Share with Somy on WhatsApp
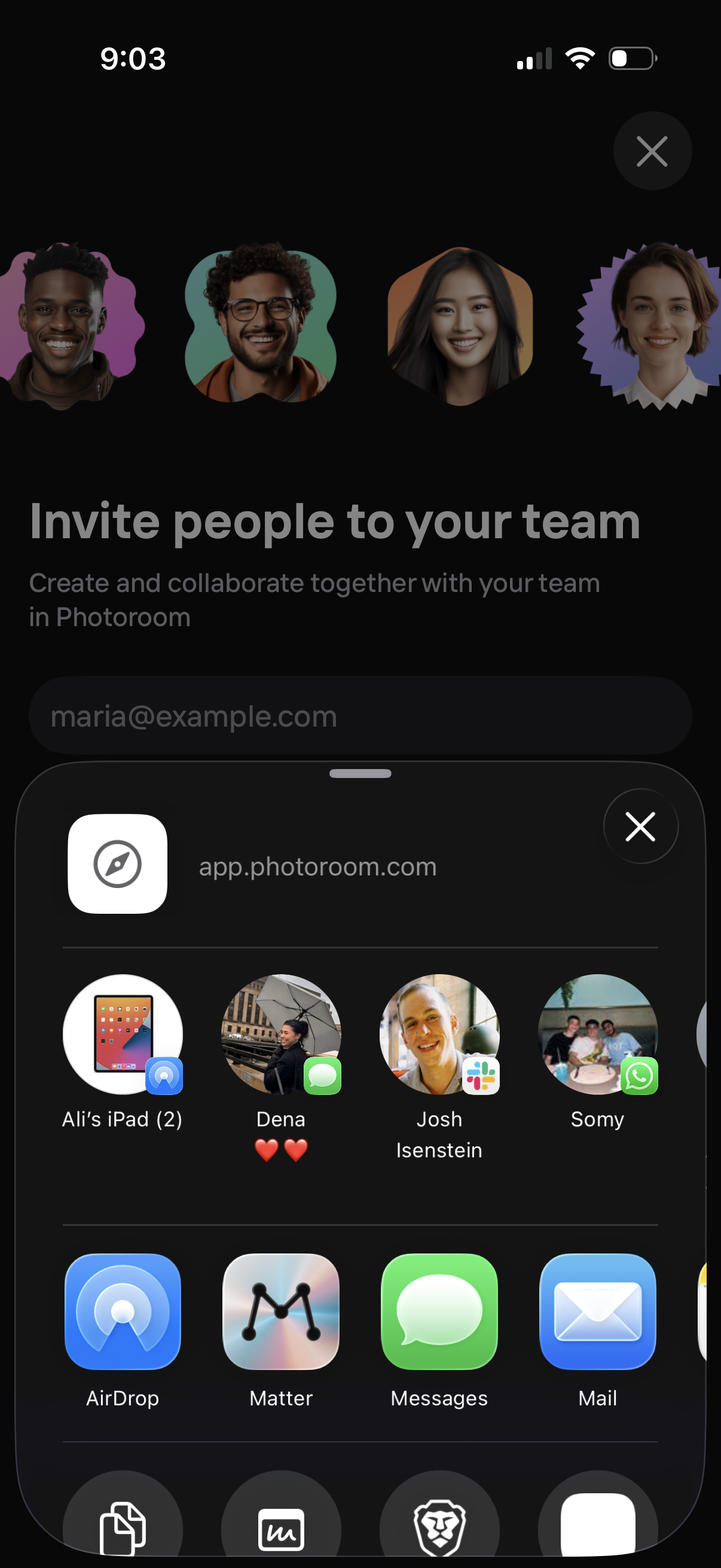This screenshot has height=1568, width=721. coord(597,1035)
